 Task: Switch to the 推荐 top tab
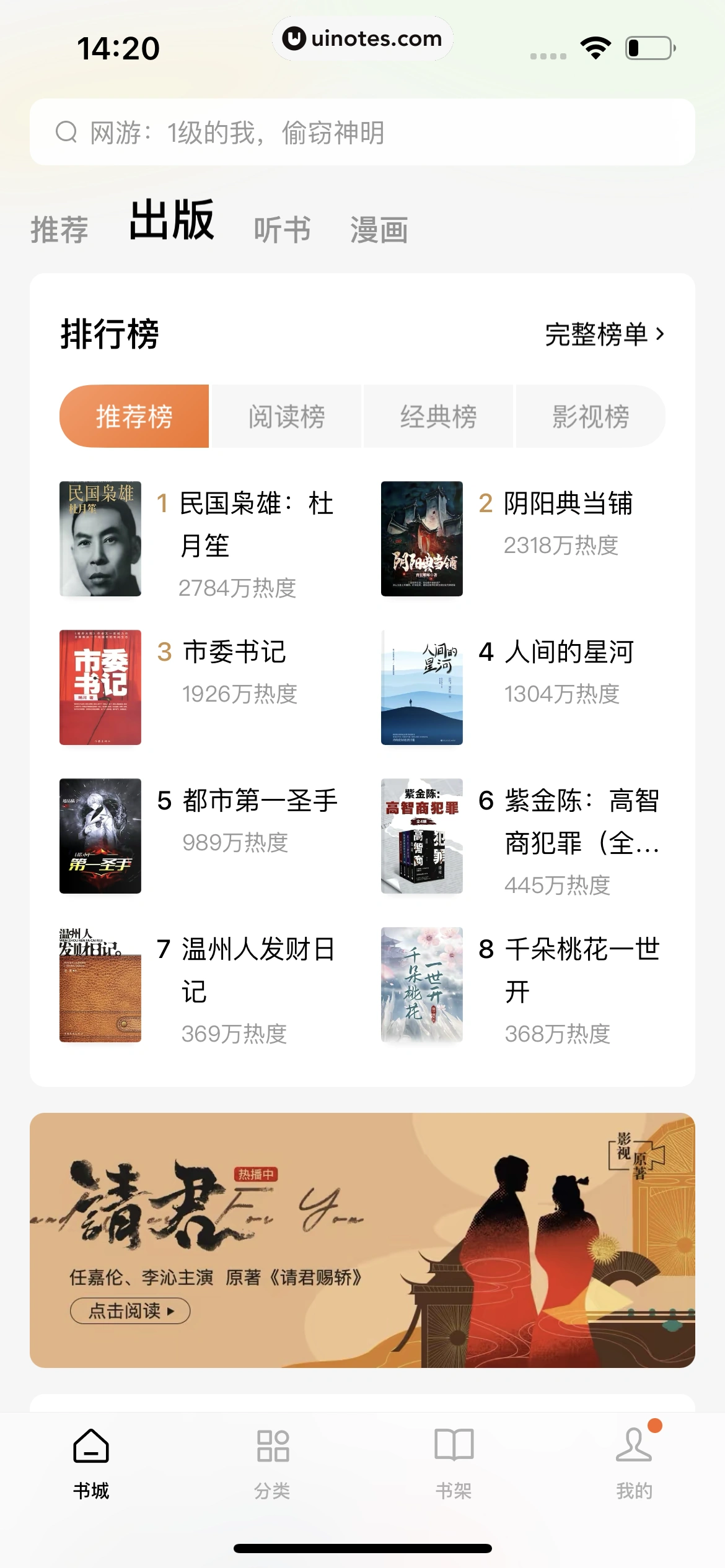[59, 230]
